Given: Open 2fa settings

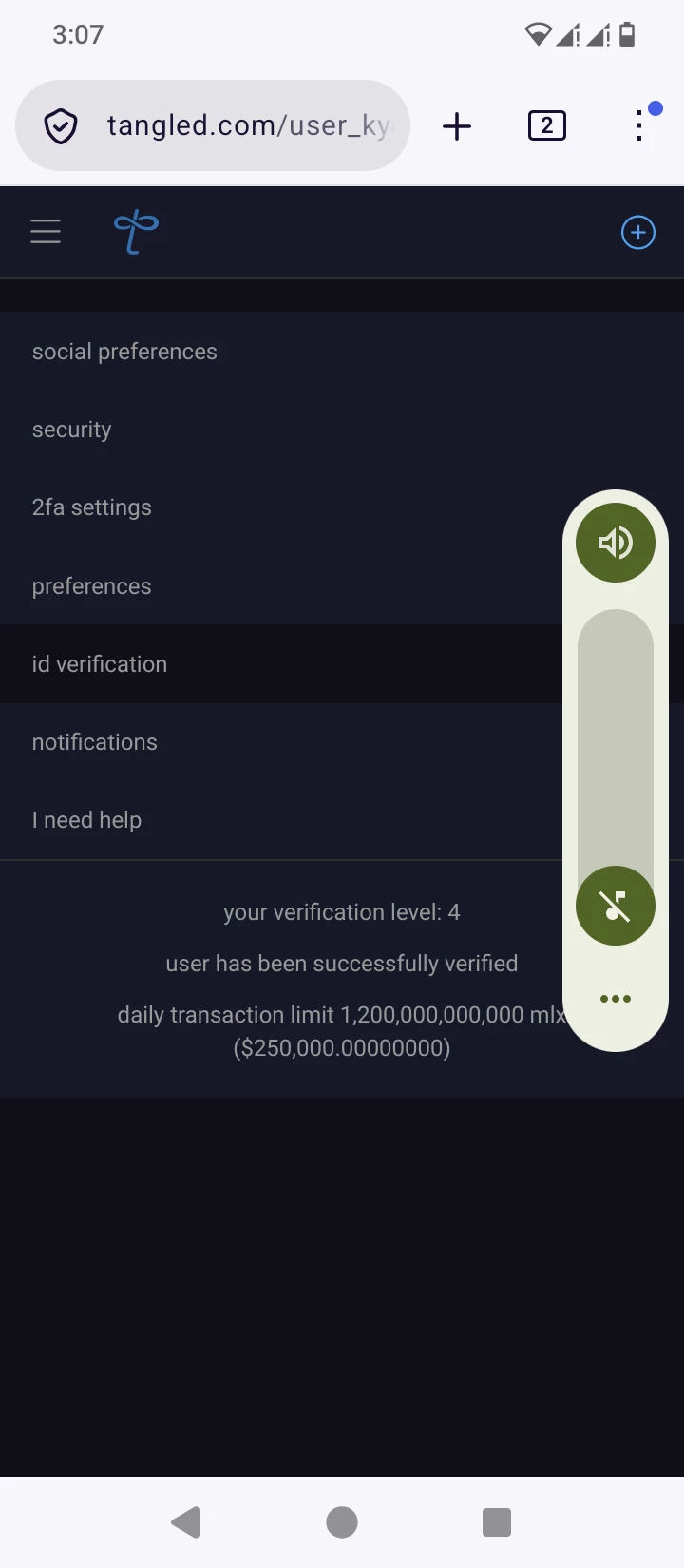Looking at the screenshot, I should 342,507.
